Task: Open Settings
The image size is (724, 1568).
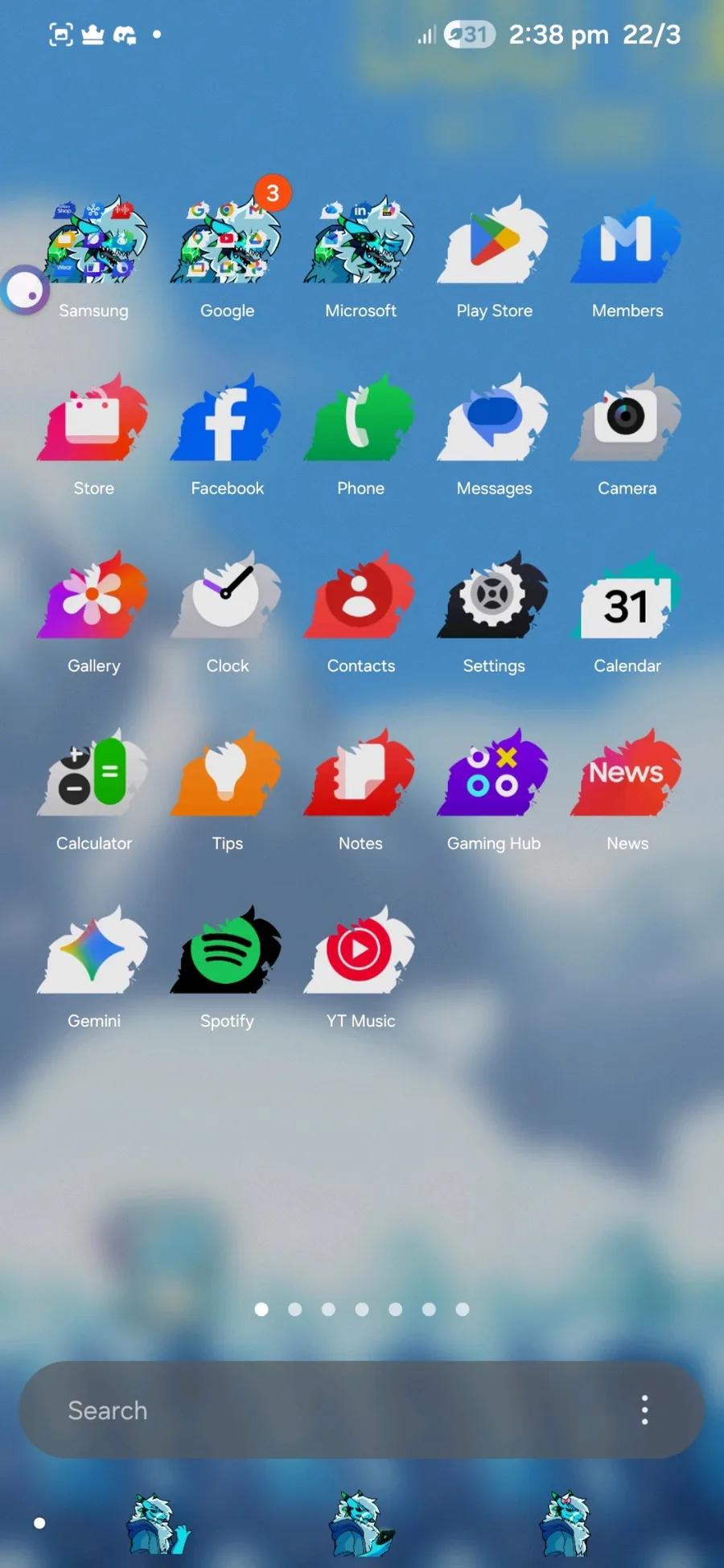Action: click(494, 597)
